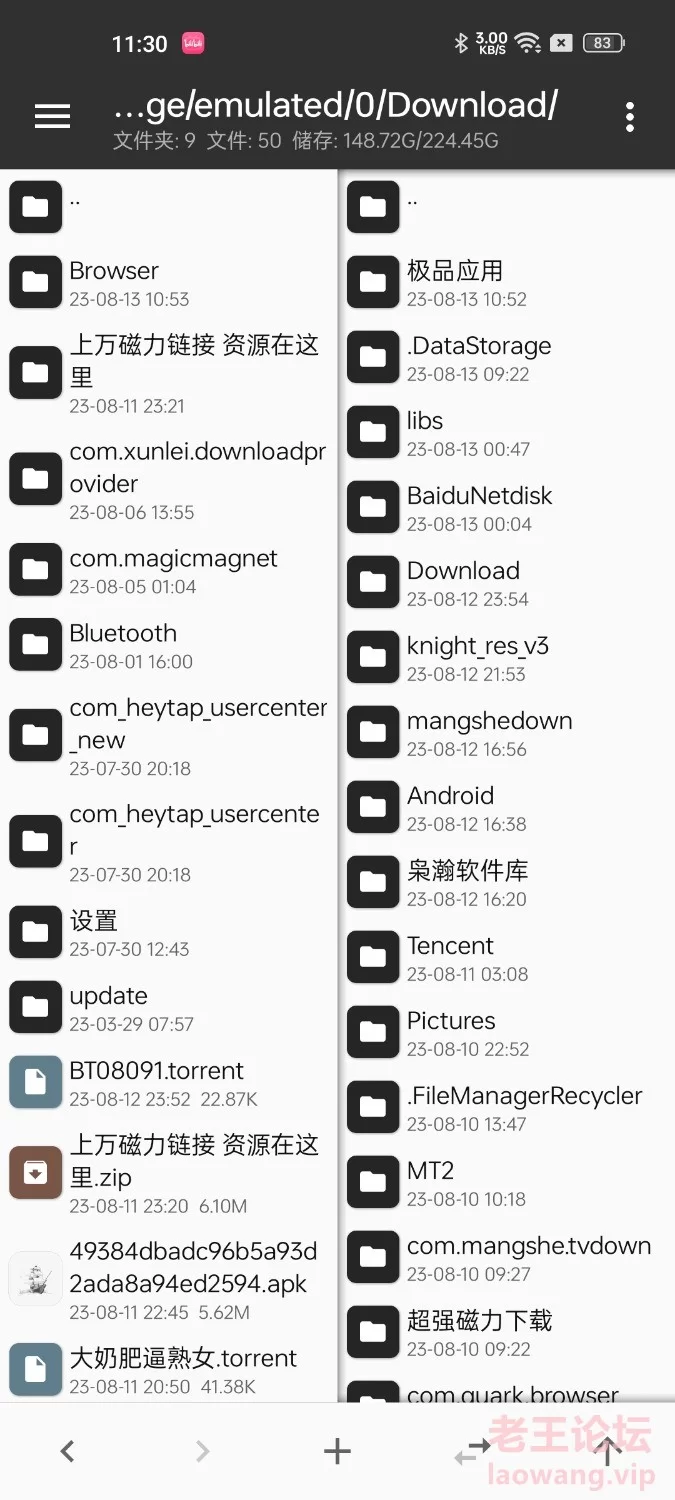Tap the swap panels arrows icon
Screen dimensions: 675x1500
[472, 1451]
